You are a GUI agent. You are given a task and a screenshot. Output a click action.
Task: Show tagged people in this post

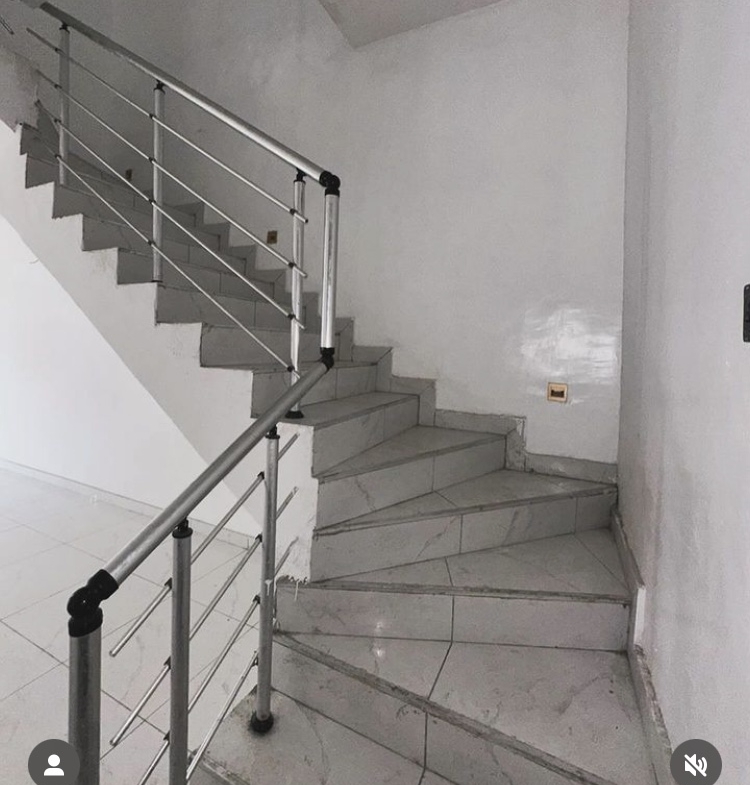[54, 764]
